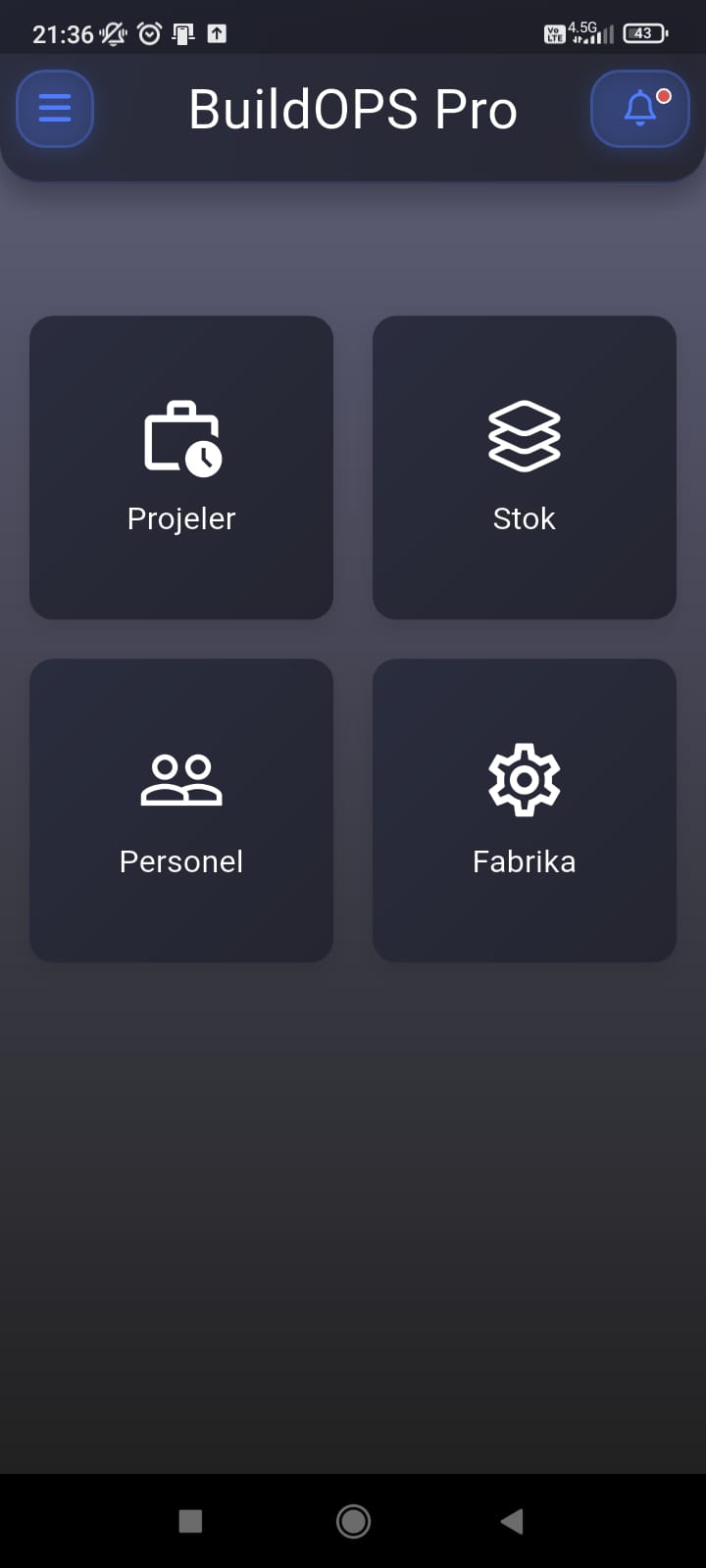Open the notification bell
Image resolution: width=706 pixels, height=1568 pixels.
[x=639, y=109]
